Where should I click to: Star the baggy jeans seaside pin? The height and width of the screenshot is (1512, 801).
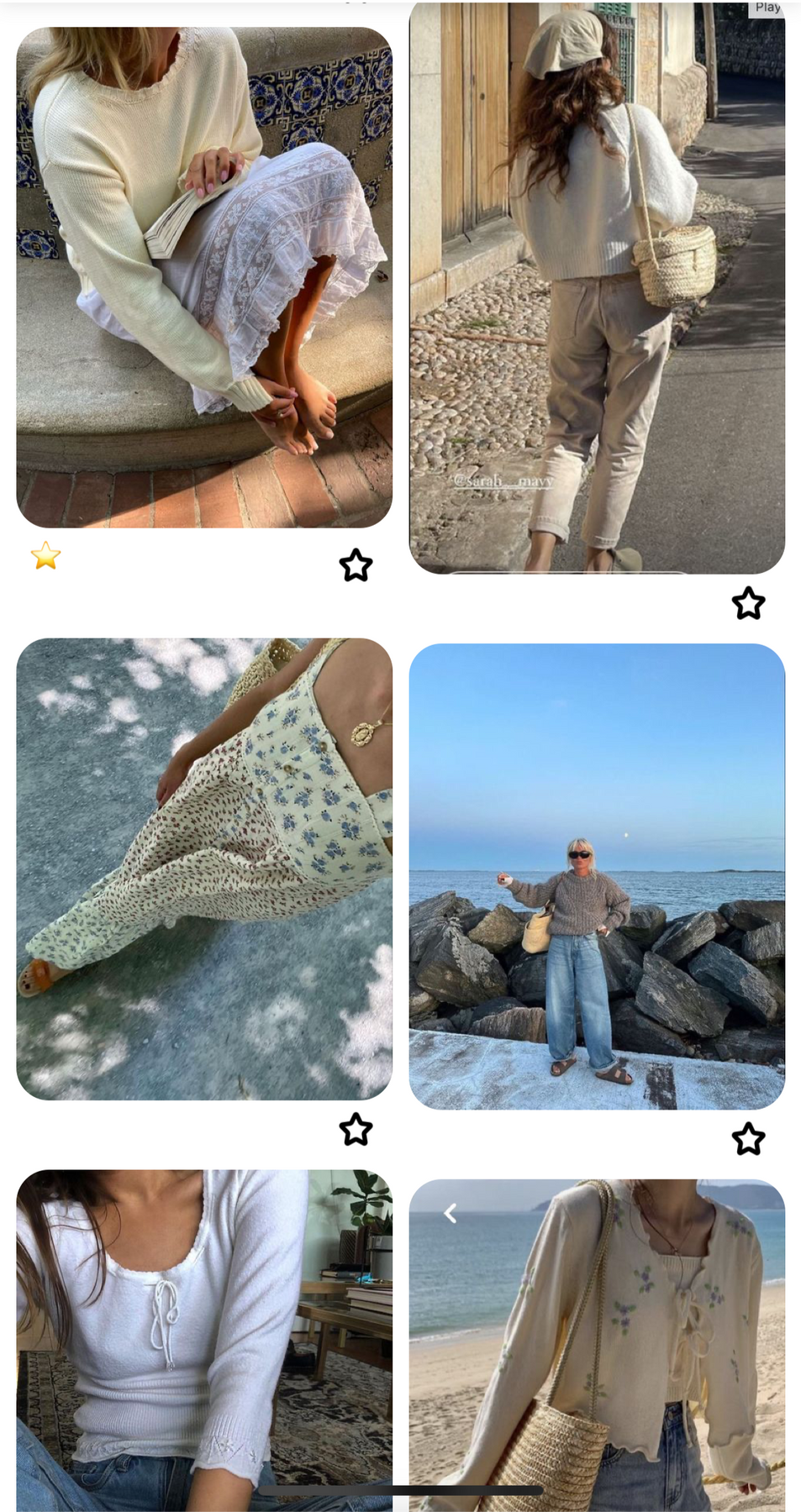[x=748, y=1139]
